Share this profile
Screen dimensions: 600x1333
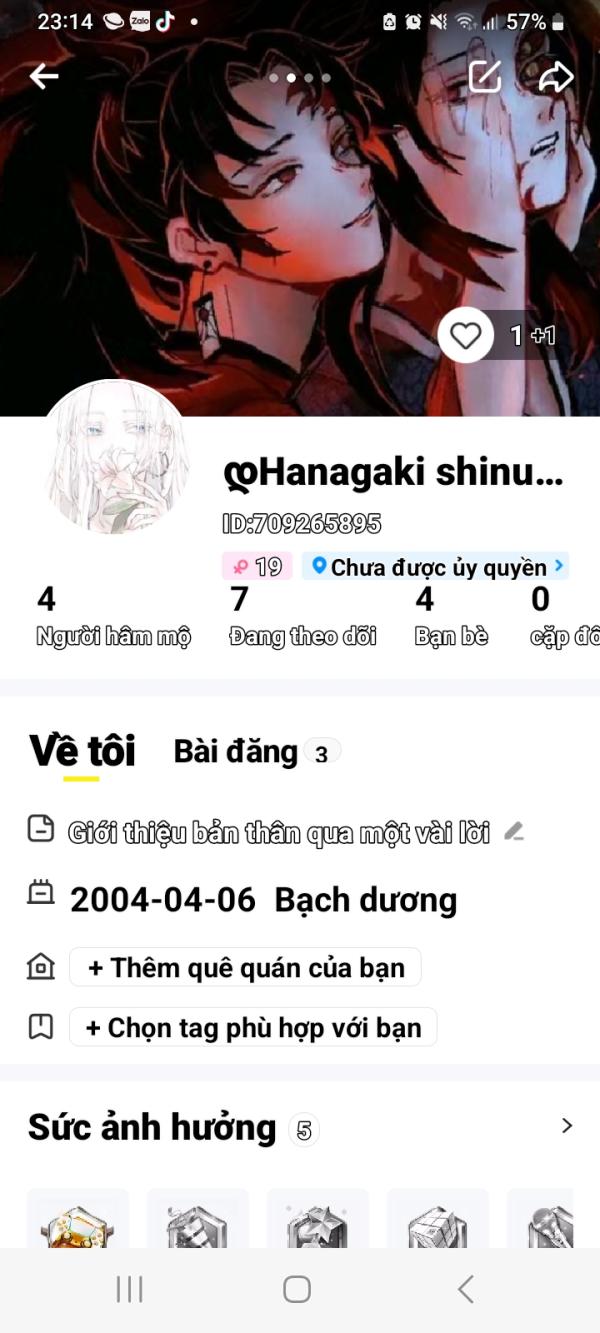556,77
